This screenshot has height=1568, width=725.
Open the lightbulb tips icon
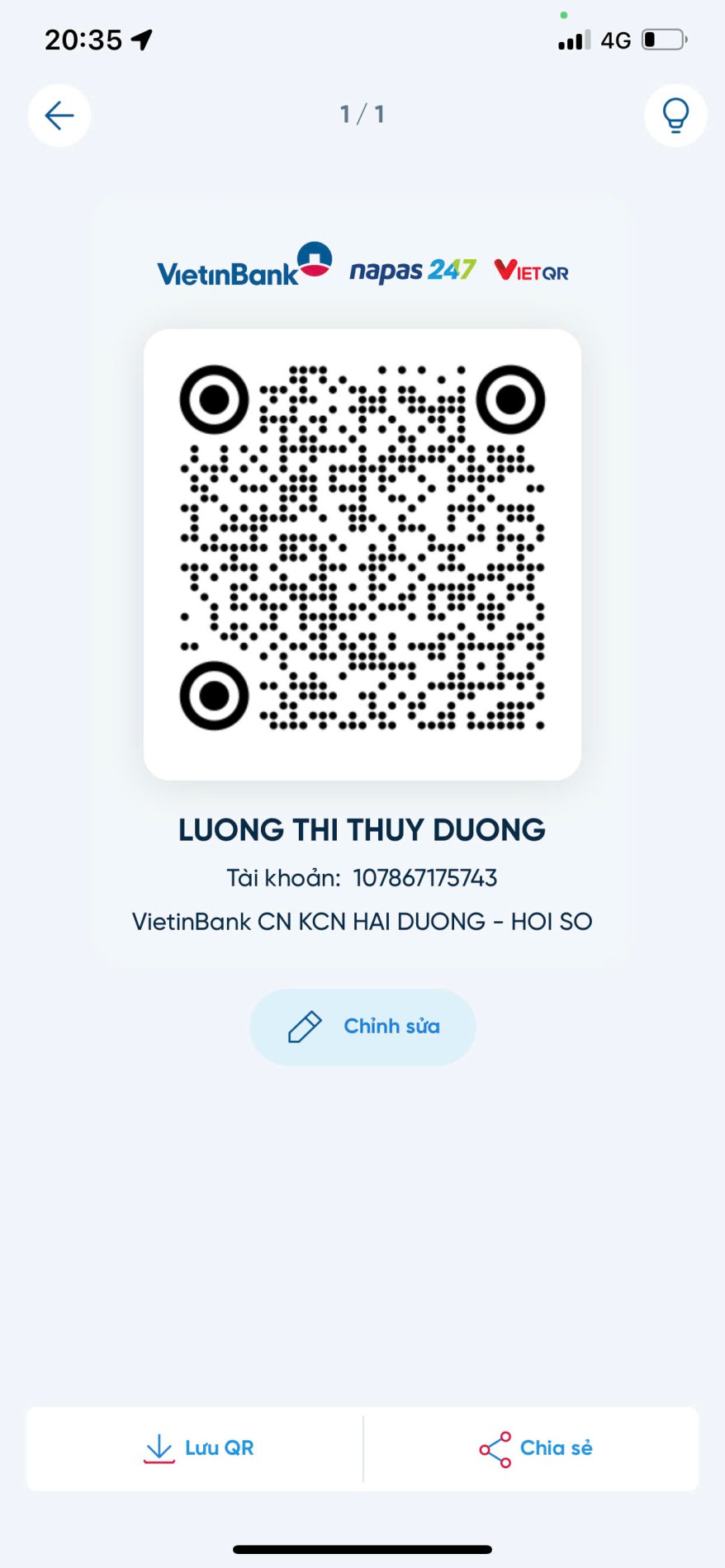click(675, 116)
